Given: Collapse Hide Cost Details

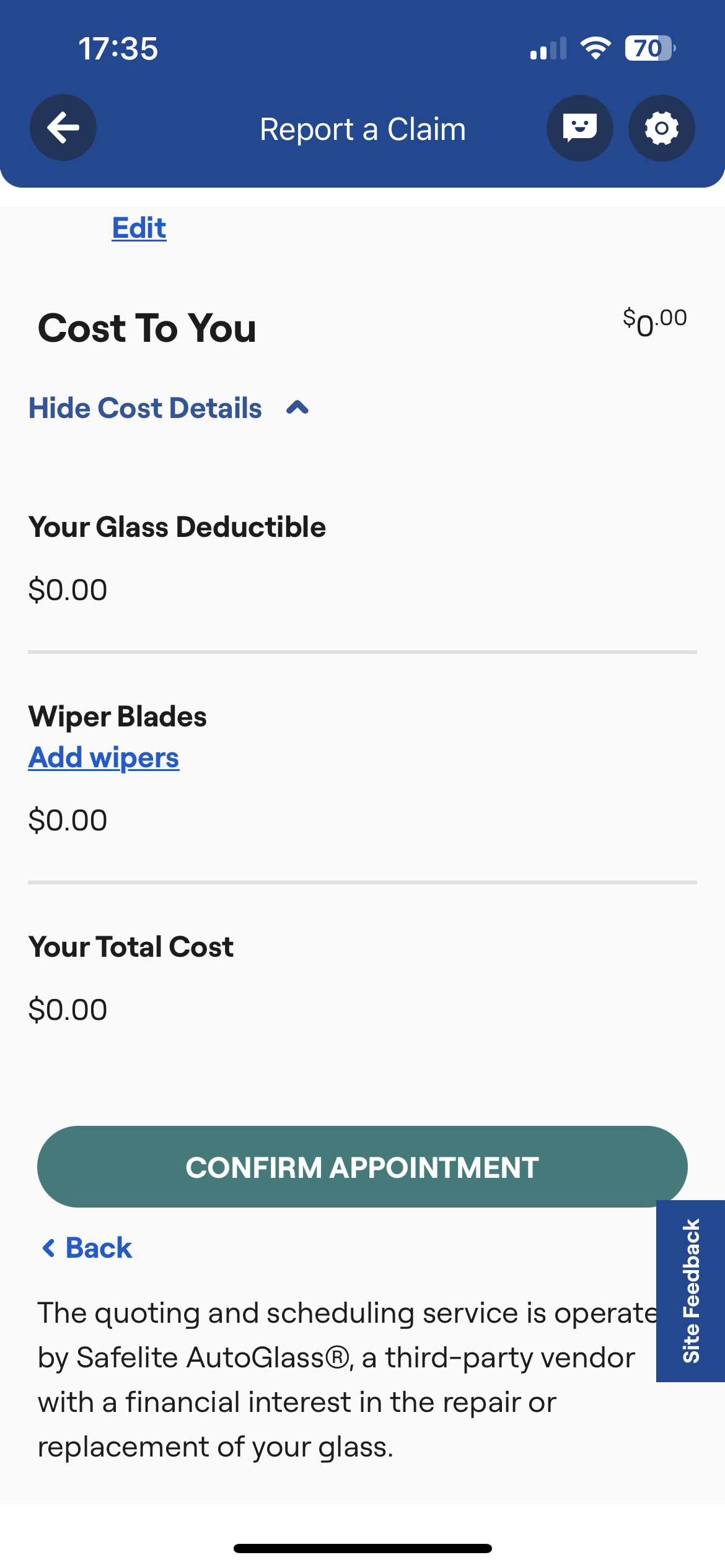Looking at the screenshot, I should [169, 408].
